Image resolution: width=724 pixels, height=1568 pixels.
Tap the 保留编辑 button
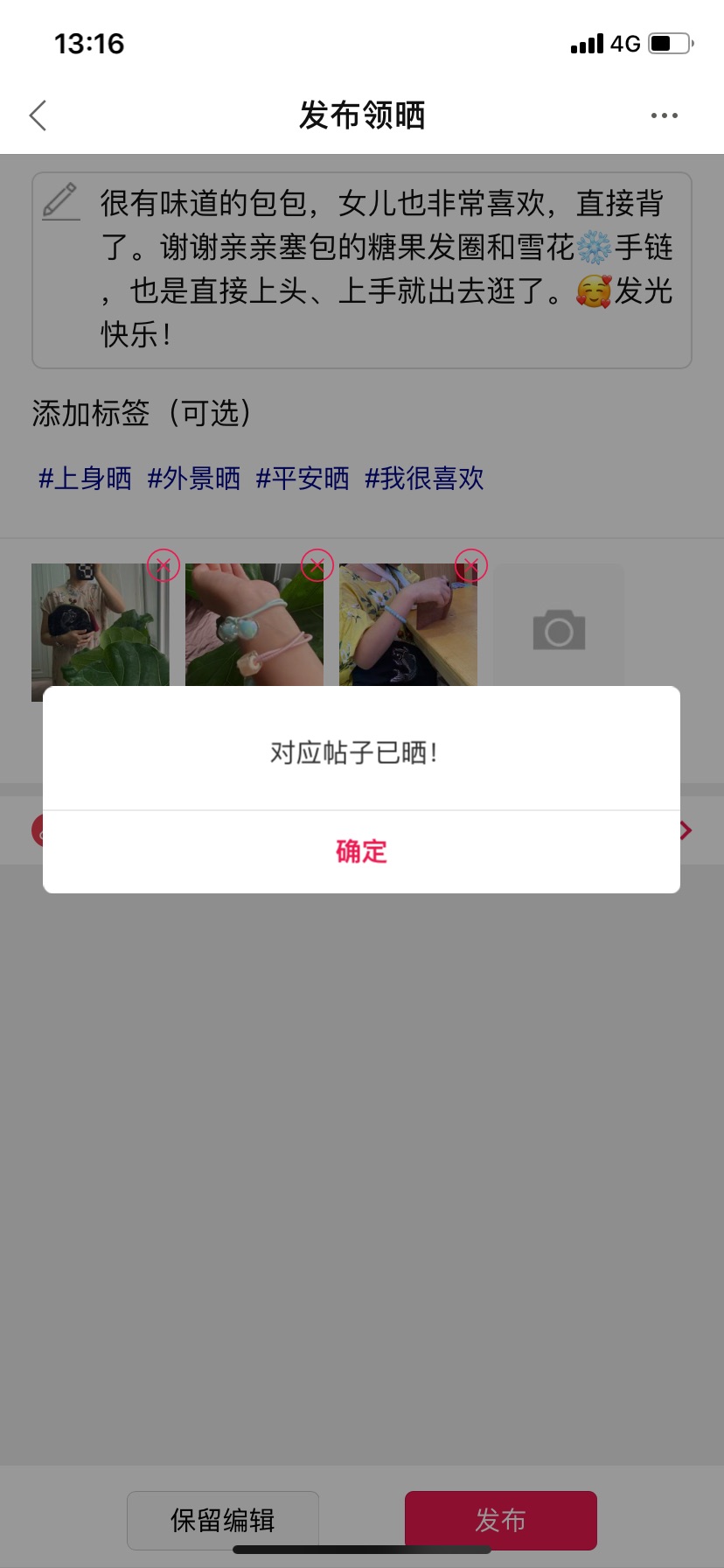(223, 1520)
